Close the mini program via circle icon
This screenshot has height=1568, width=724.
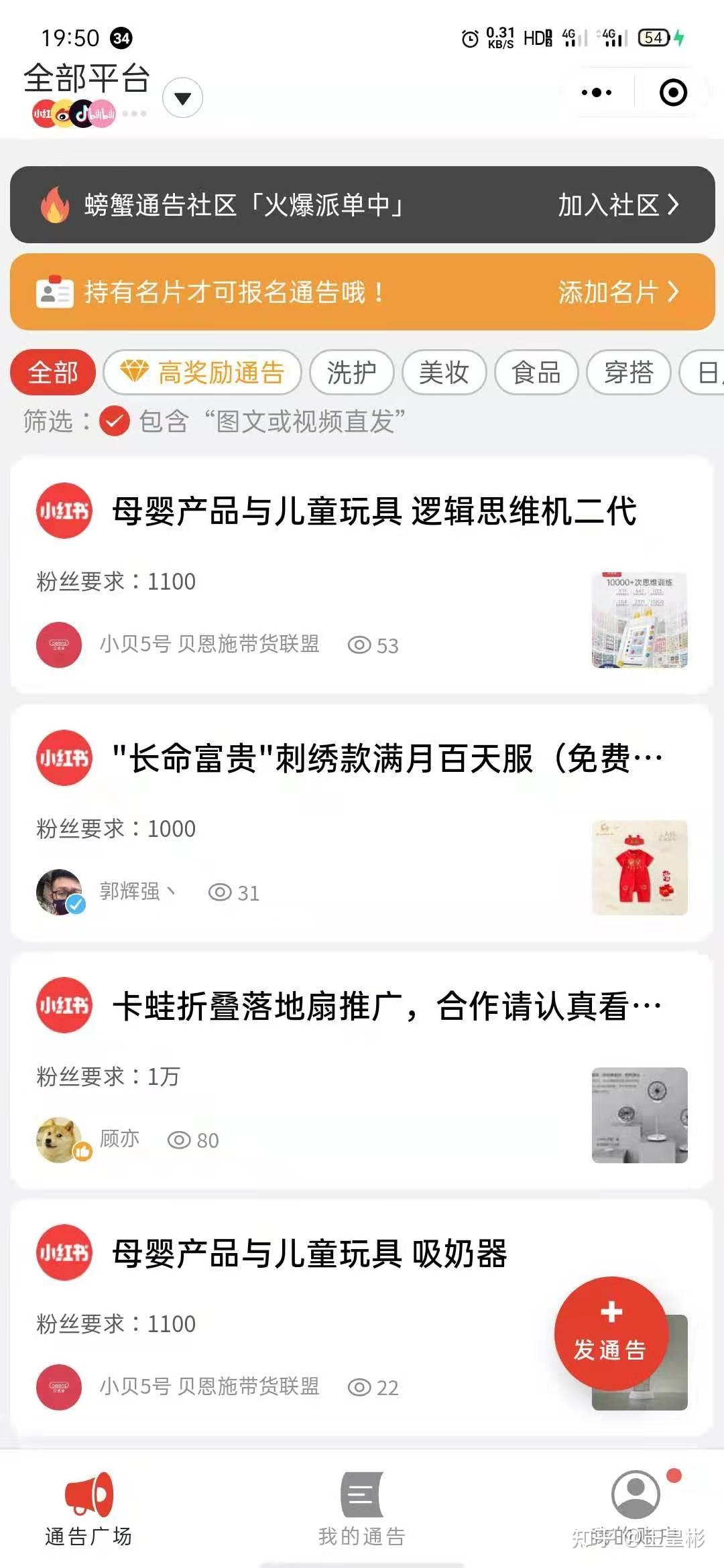673,92
